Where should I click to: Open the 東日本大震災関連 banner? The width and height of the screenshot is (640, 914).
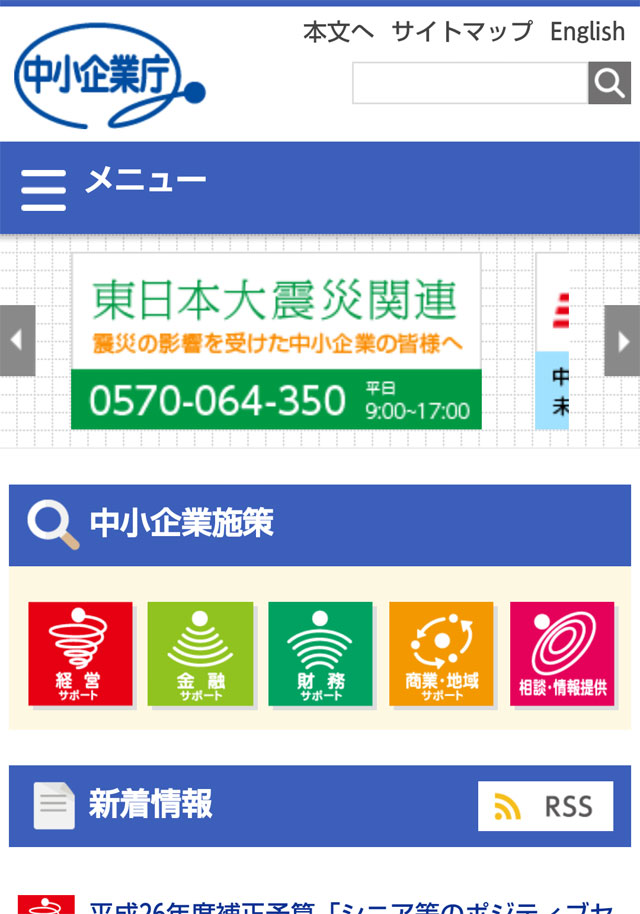click(x=276, y=341)
